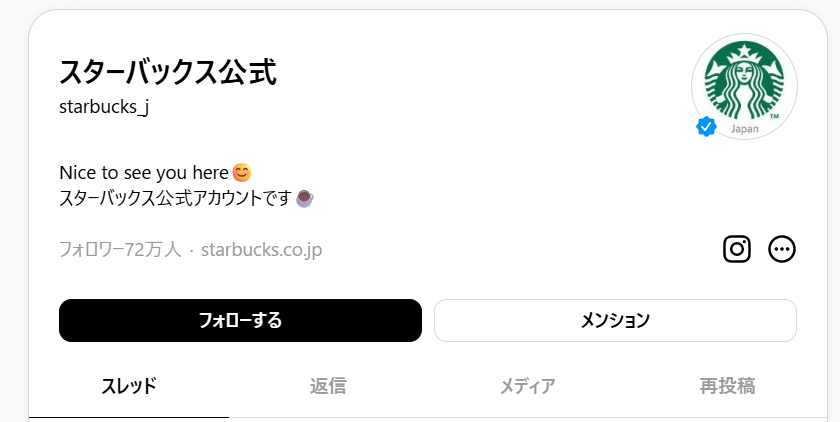840x422 pixels.
Task: View the フォロワー72万人 follower list
Action: [120, 250]
